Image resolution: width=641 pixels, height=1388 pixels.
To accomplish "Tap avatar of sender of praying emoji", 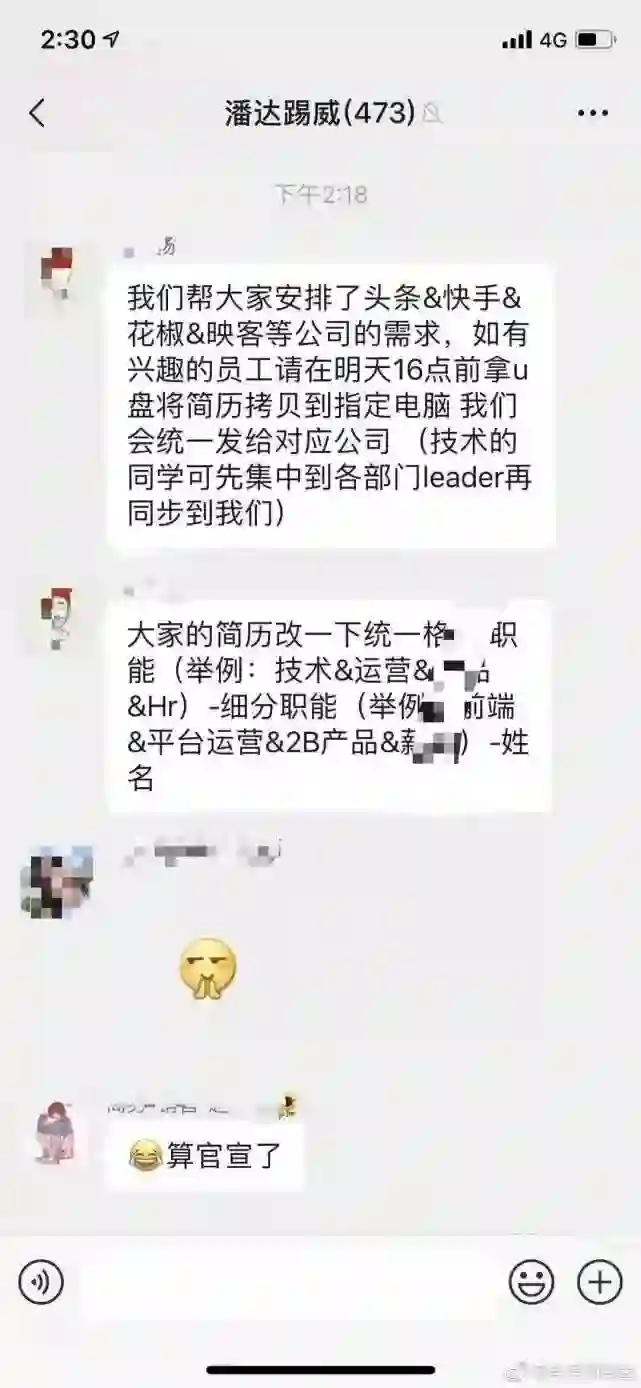I will click(57, 881).
